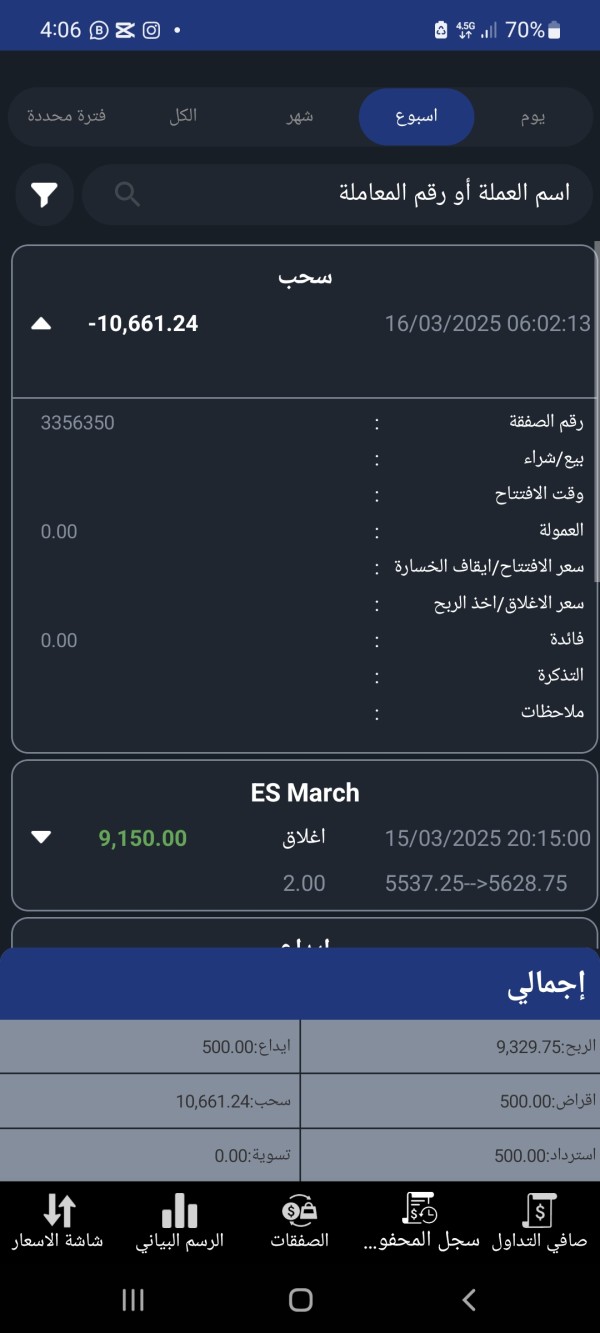Open the filter funnel icon
This screenshot has height=1333, width=600.
pyautogui.click(x=45, y=194)
